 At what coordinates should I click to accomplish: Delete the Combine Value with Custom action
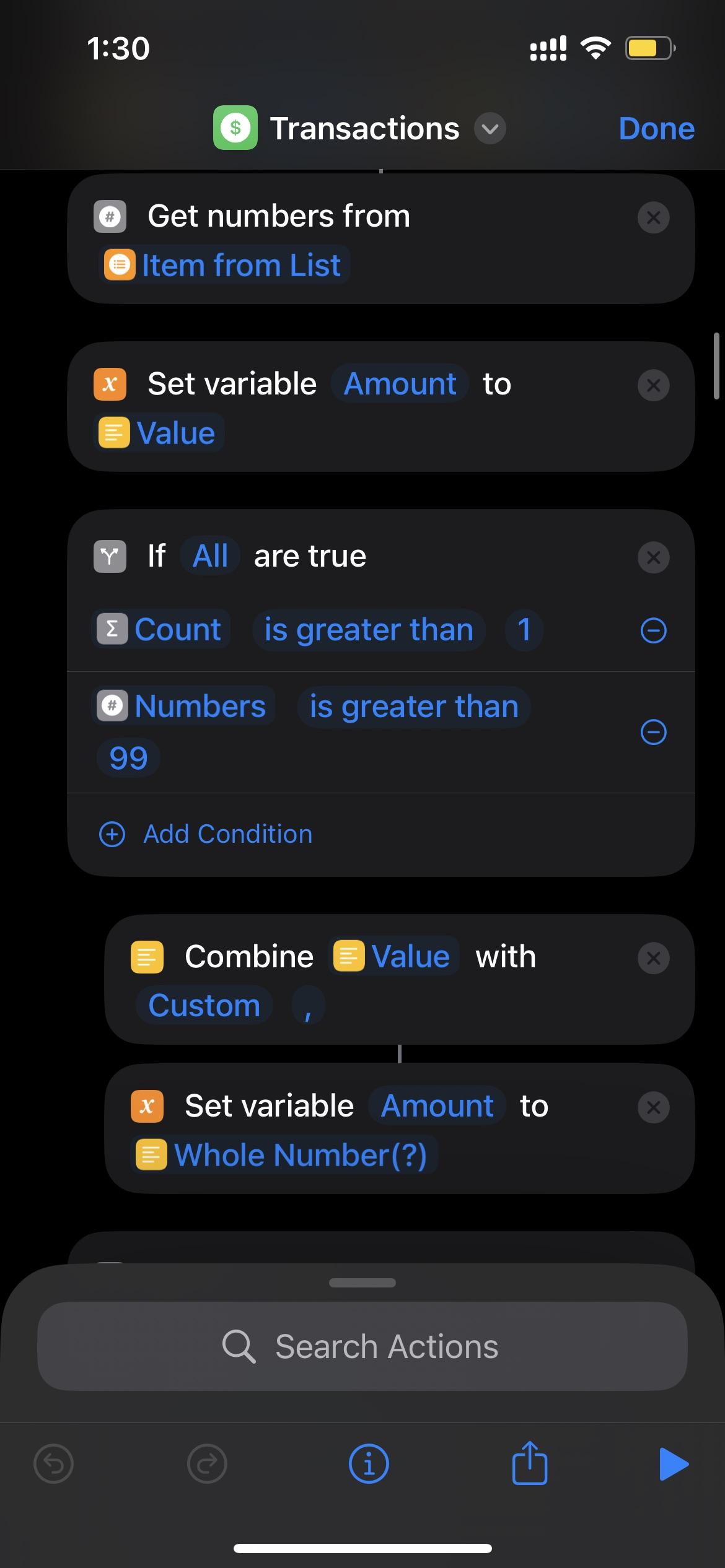point(653,958)
